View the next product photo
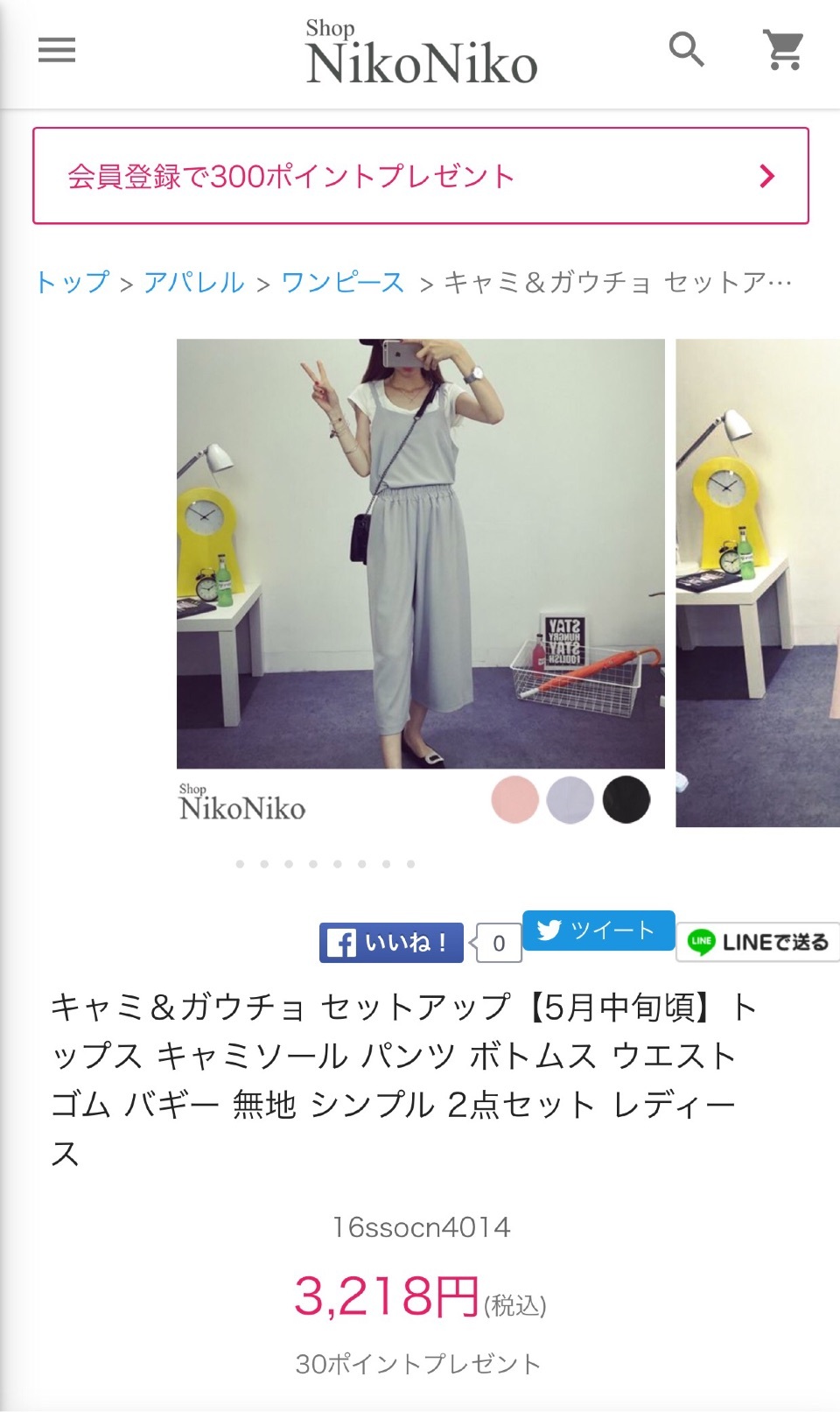The width and height of the screenshot is (840, 1412). tap(758, 582)
